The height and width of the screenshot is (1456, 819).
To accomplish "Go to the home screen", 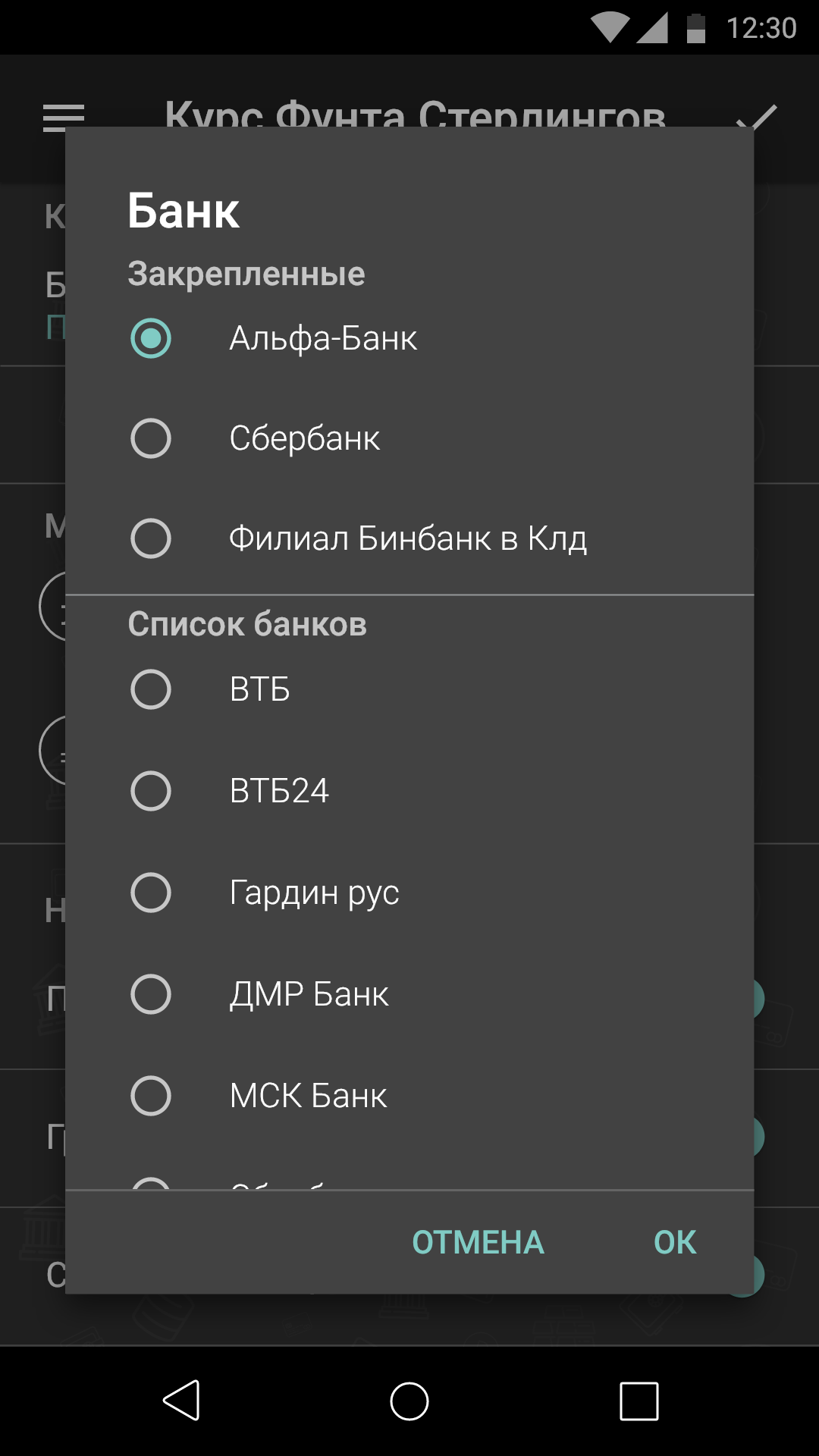I will (409, 1400).
